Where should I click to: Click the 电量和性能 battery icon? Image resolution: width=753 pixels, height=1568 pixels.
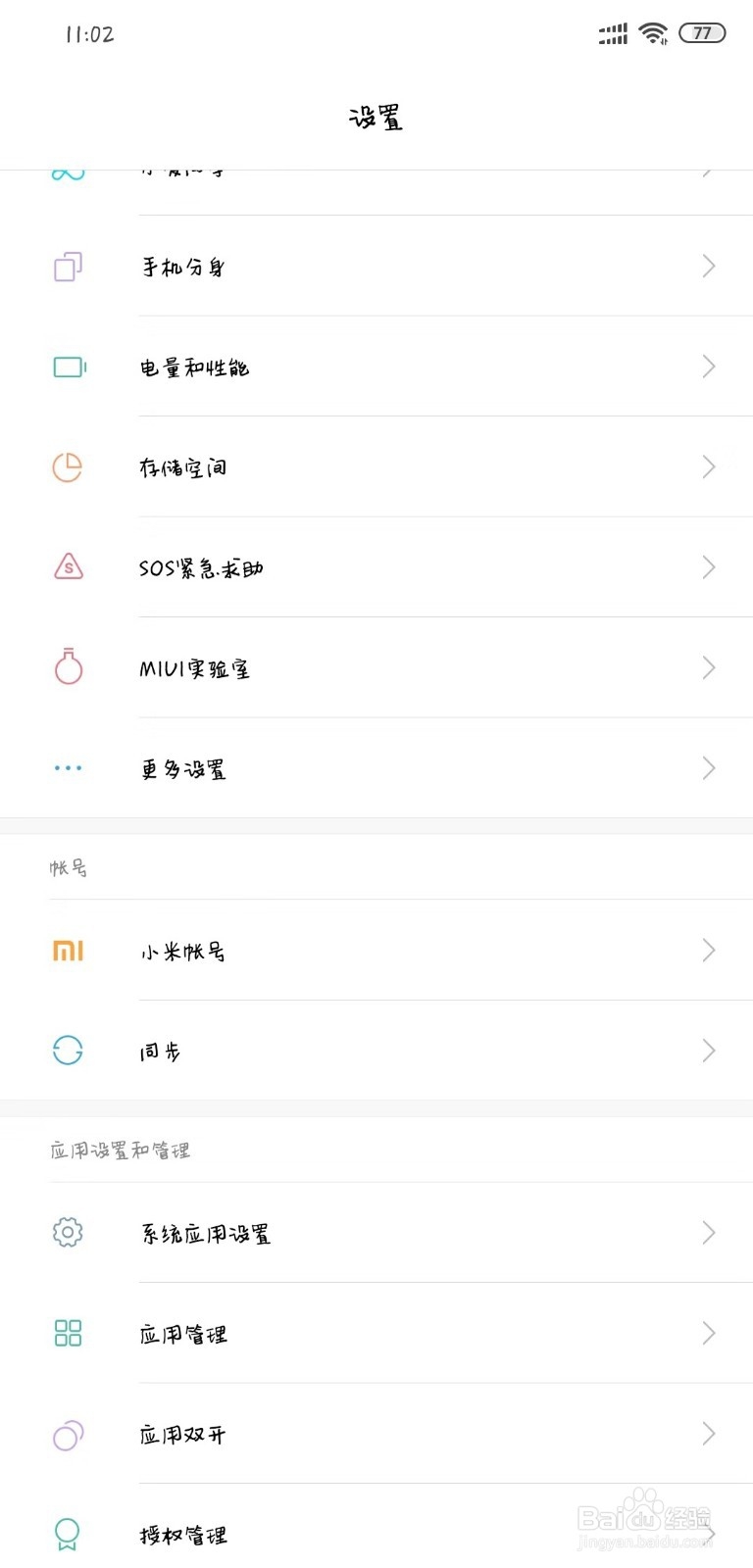68,367
